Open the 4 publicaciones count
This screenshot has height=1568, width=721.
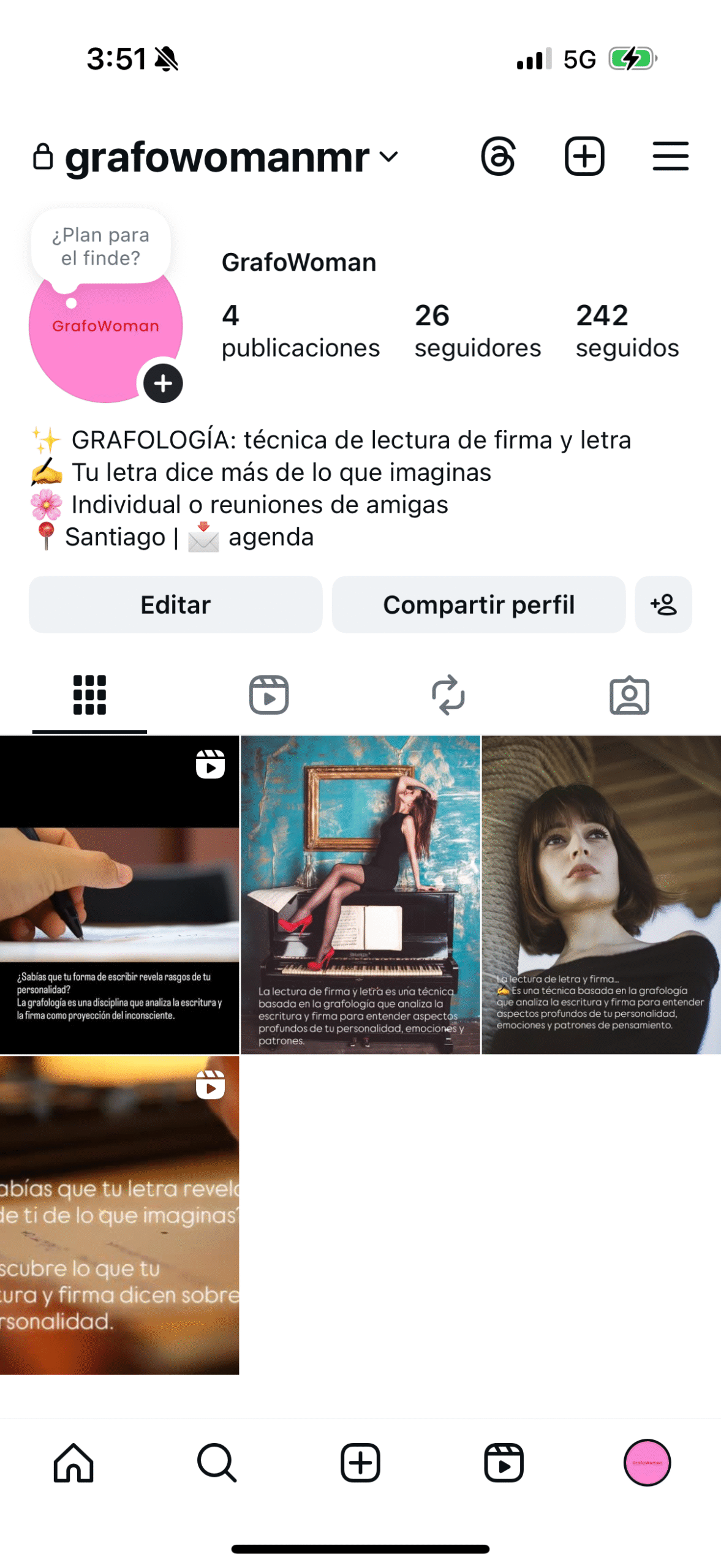(300, 331)
